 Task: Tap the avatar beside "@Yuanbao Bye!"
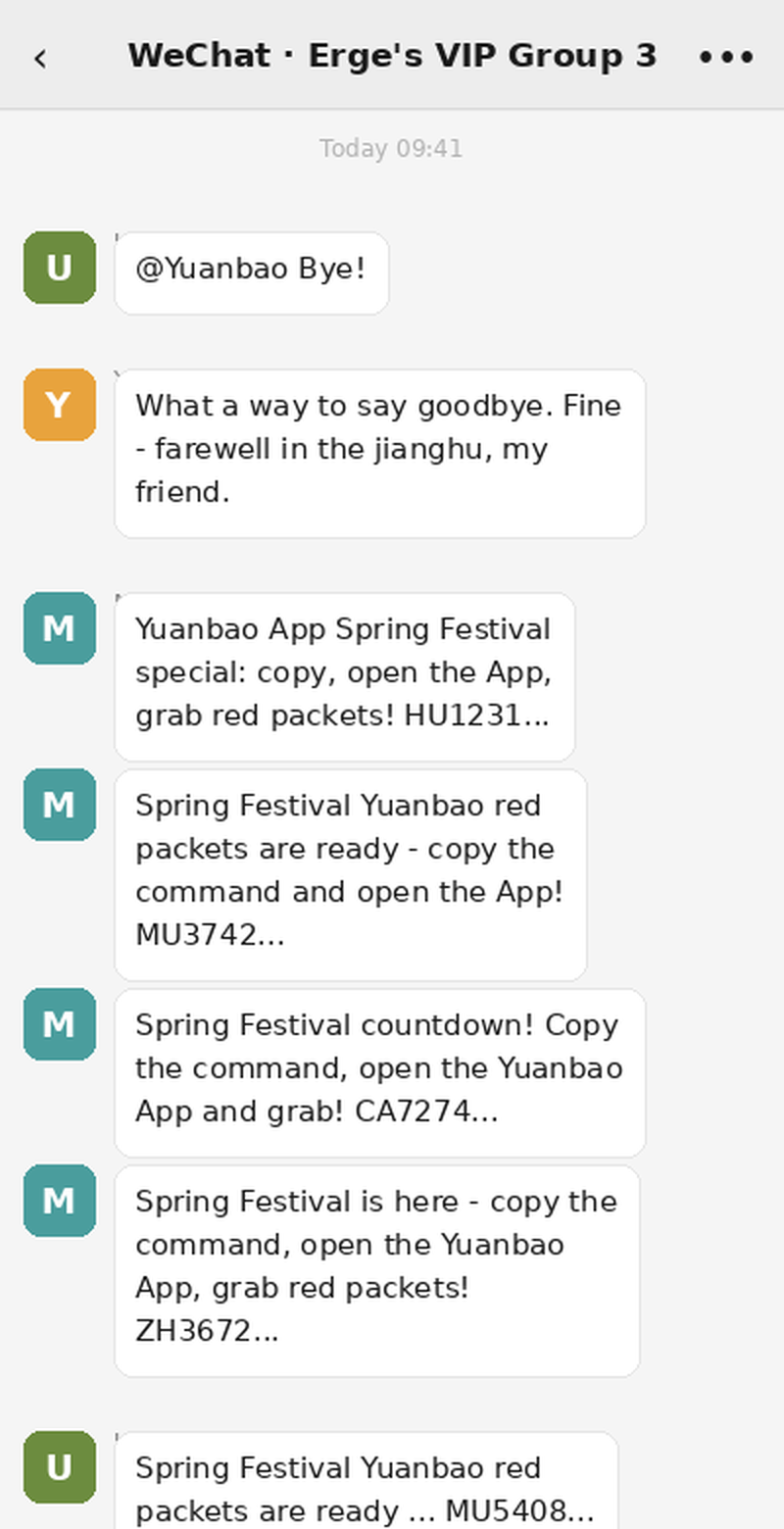click(x=60, y=268)
